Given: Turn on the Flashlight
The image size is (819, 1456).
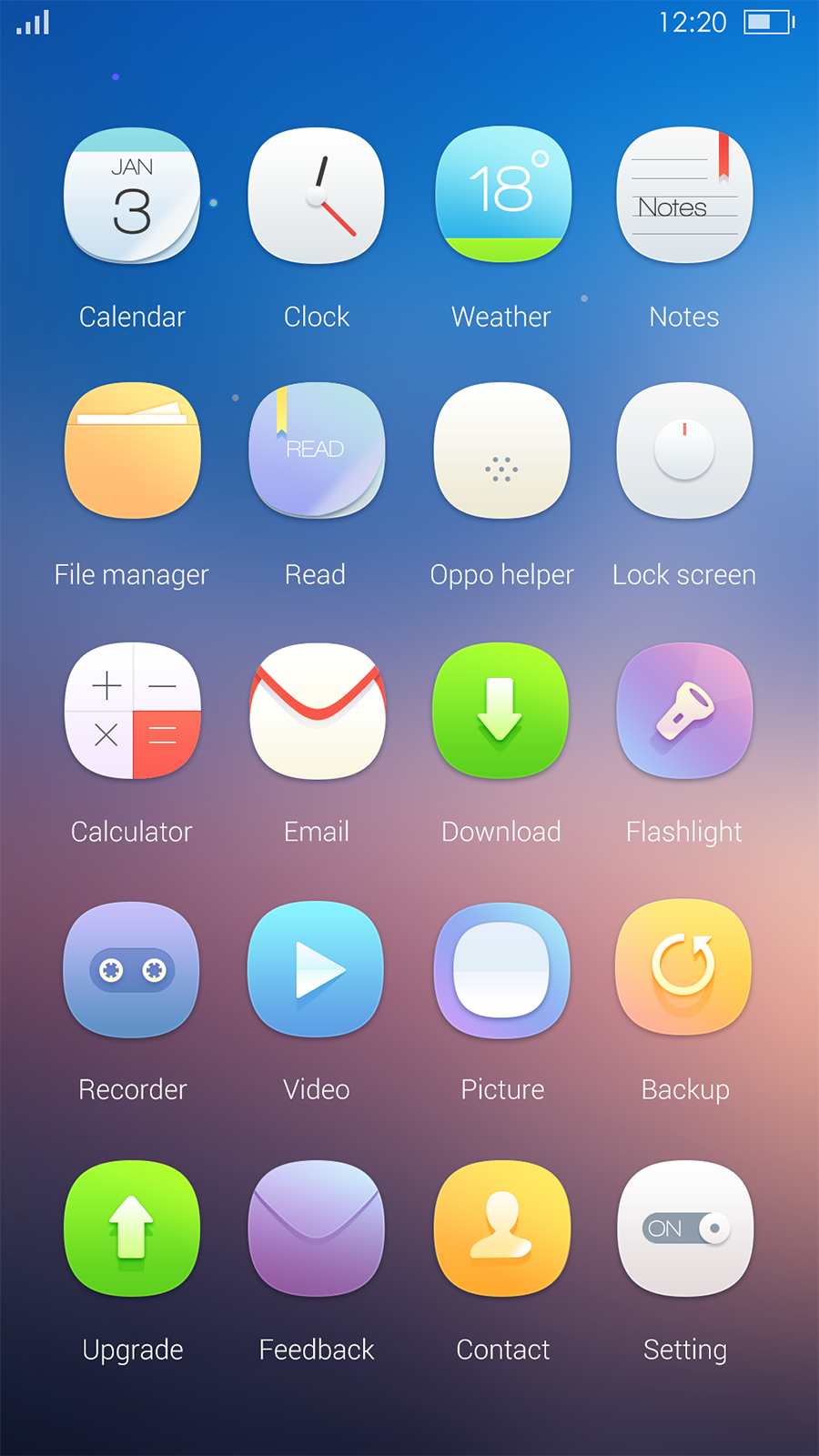Looking at the screenshot, I should point(684,711).
